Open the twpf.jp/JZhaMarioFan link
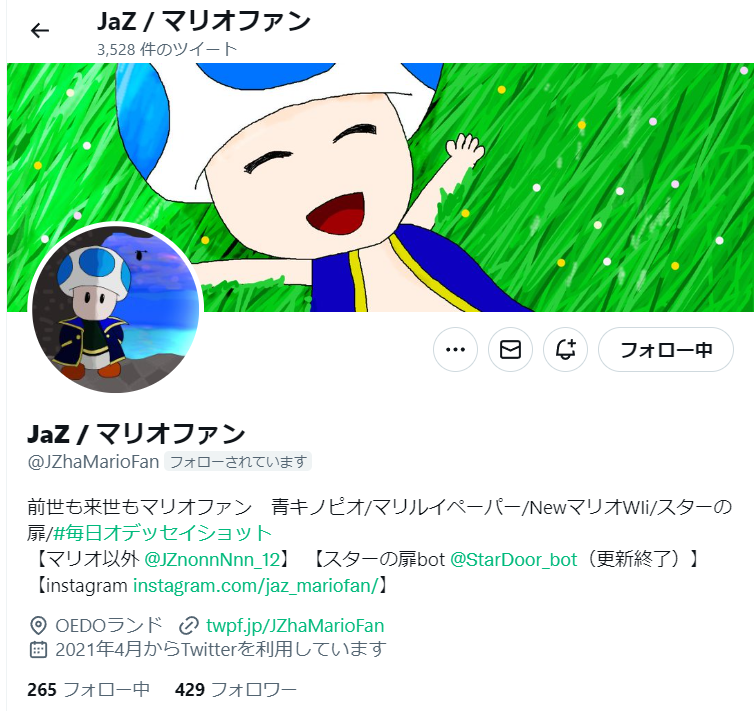 [294, 626]
